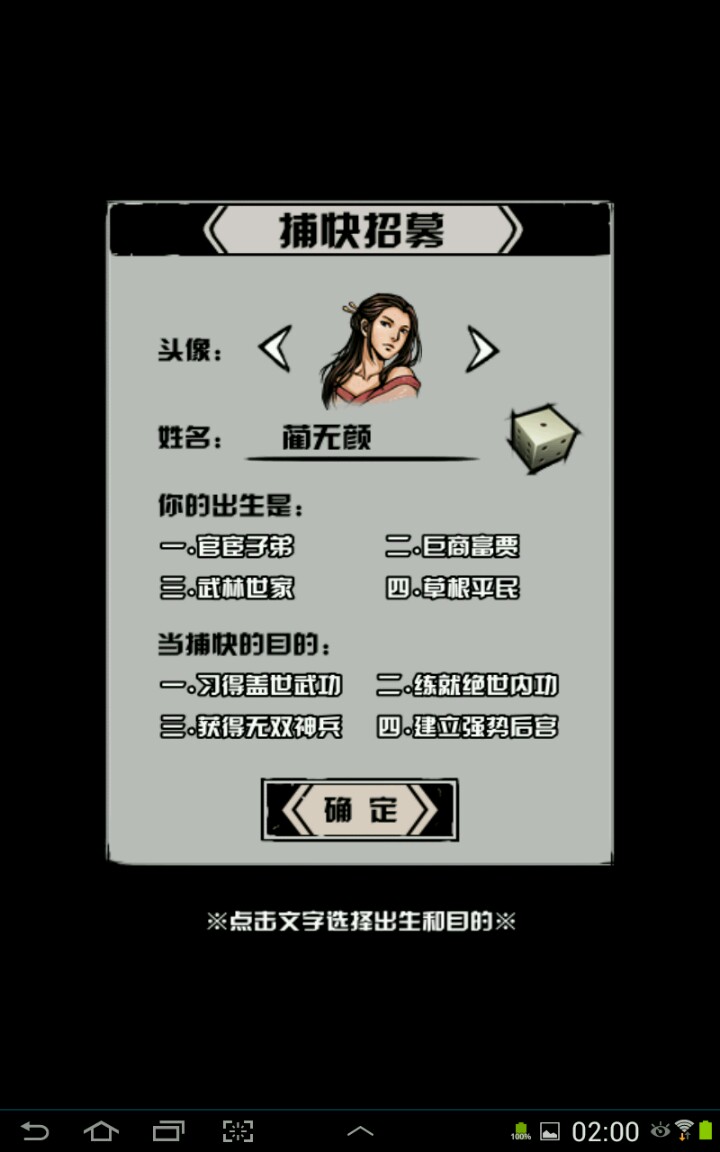This screenshot has width=720, height=1152.
Task: Select purpose 习得盖世武功
Action: pyautogui.click(x=251, y=685)
